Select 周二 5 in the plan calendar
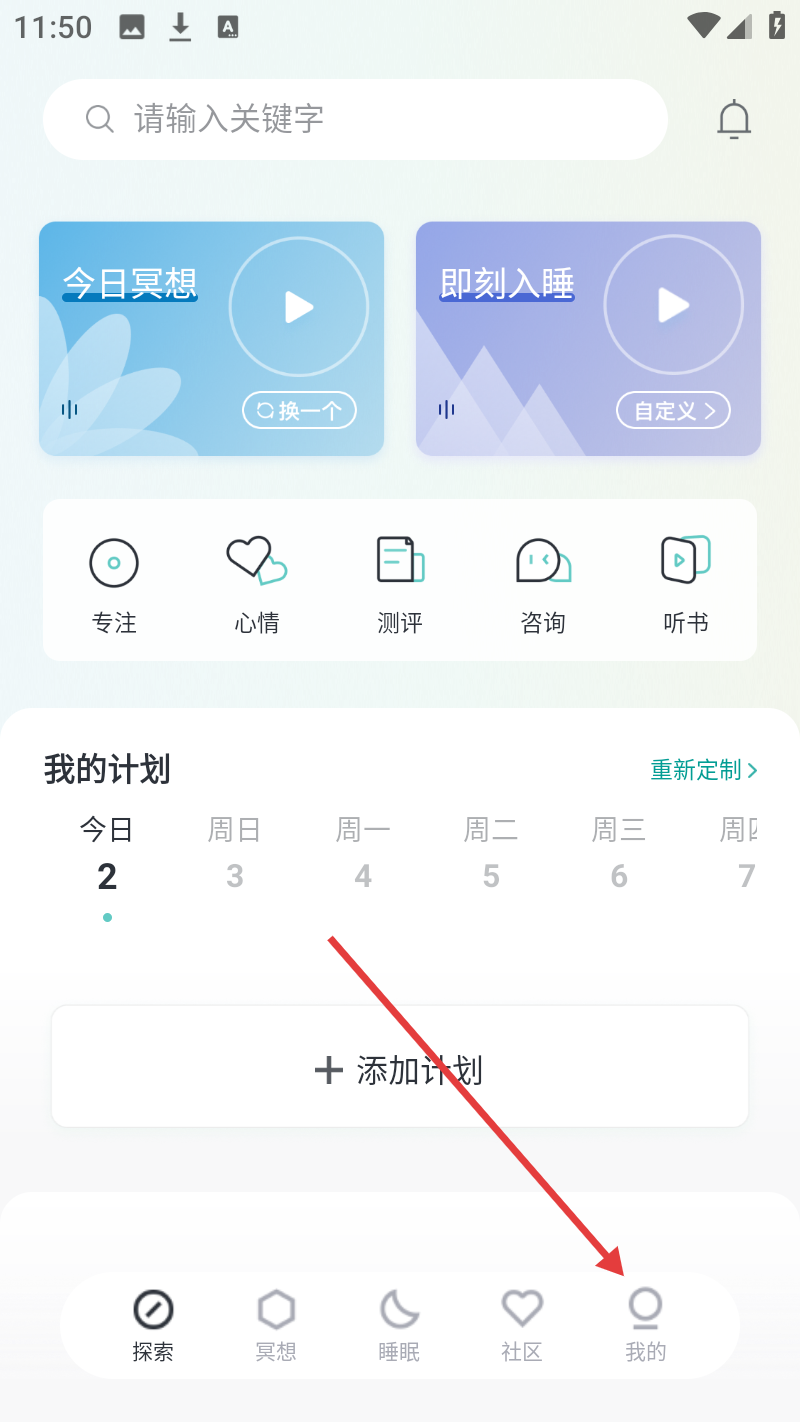 click(x=491, y=855)
